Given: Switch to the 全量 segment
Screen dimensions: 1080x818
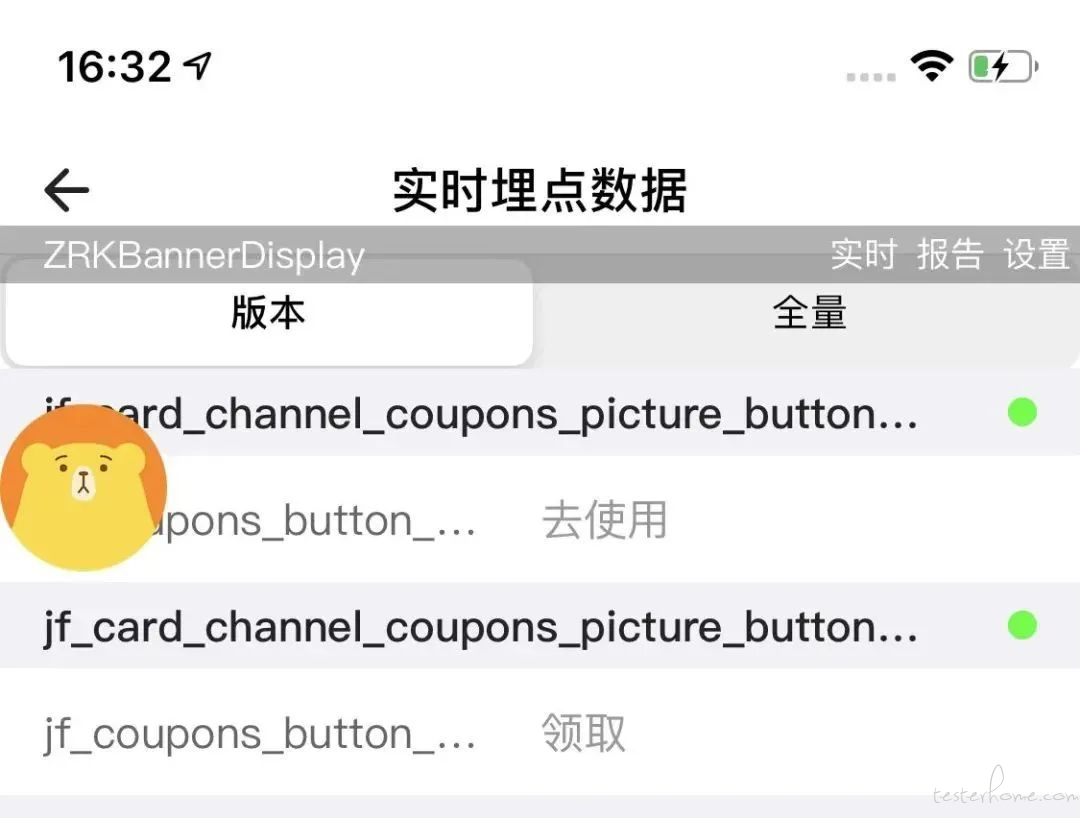Looking at the screenshot, I should (809, 315).
